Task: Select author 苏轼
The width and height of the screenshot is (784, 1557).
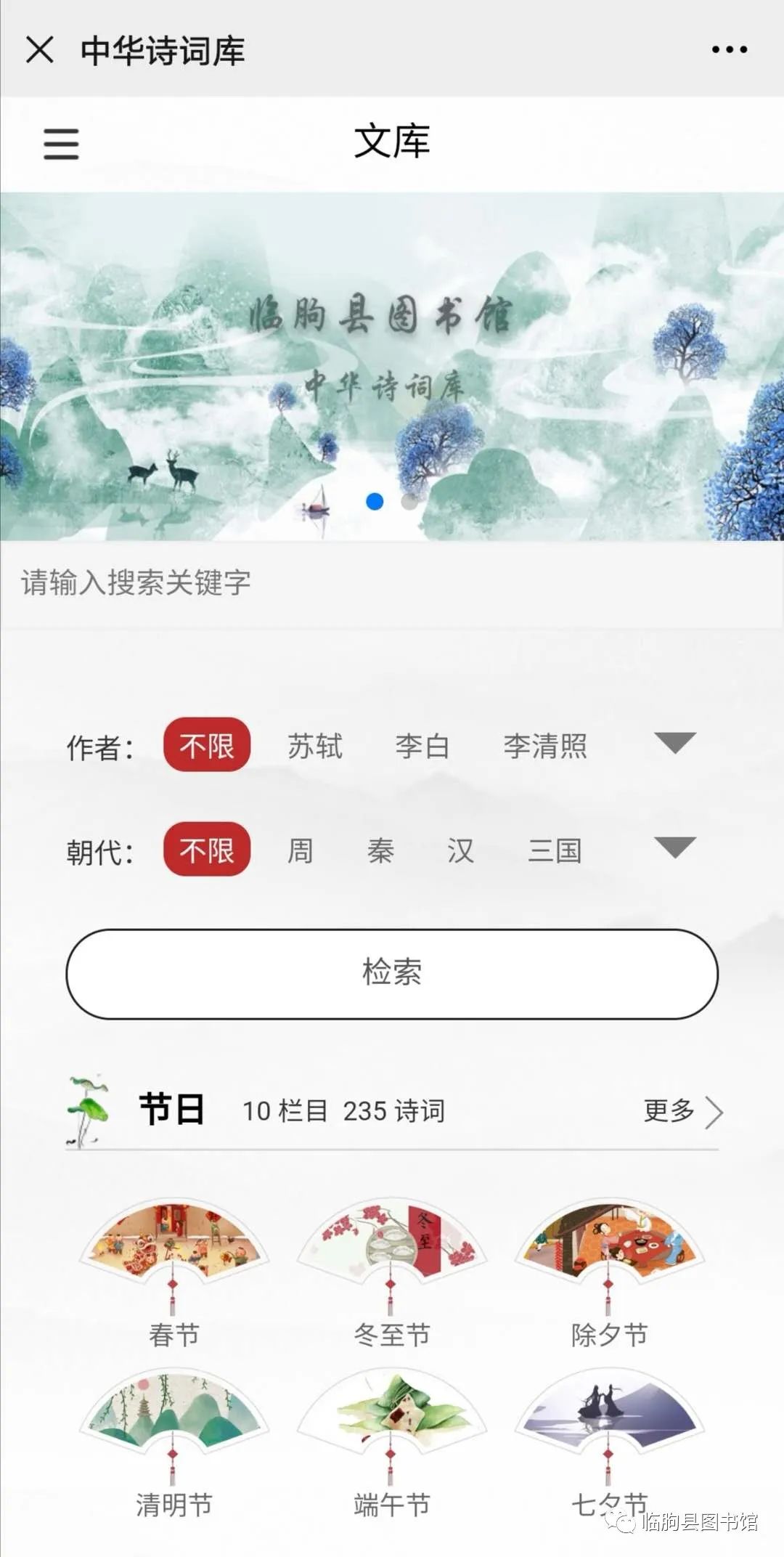Action: coord(315,746)
